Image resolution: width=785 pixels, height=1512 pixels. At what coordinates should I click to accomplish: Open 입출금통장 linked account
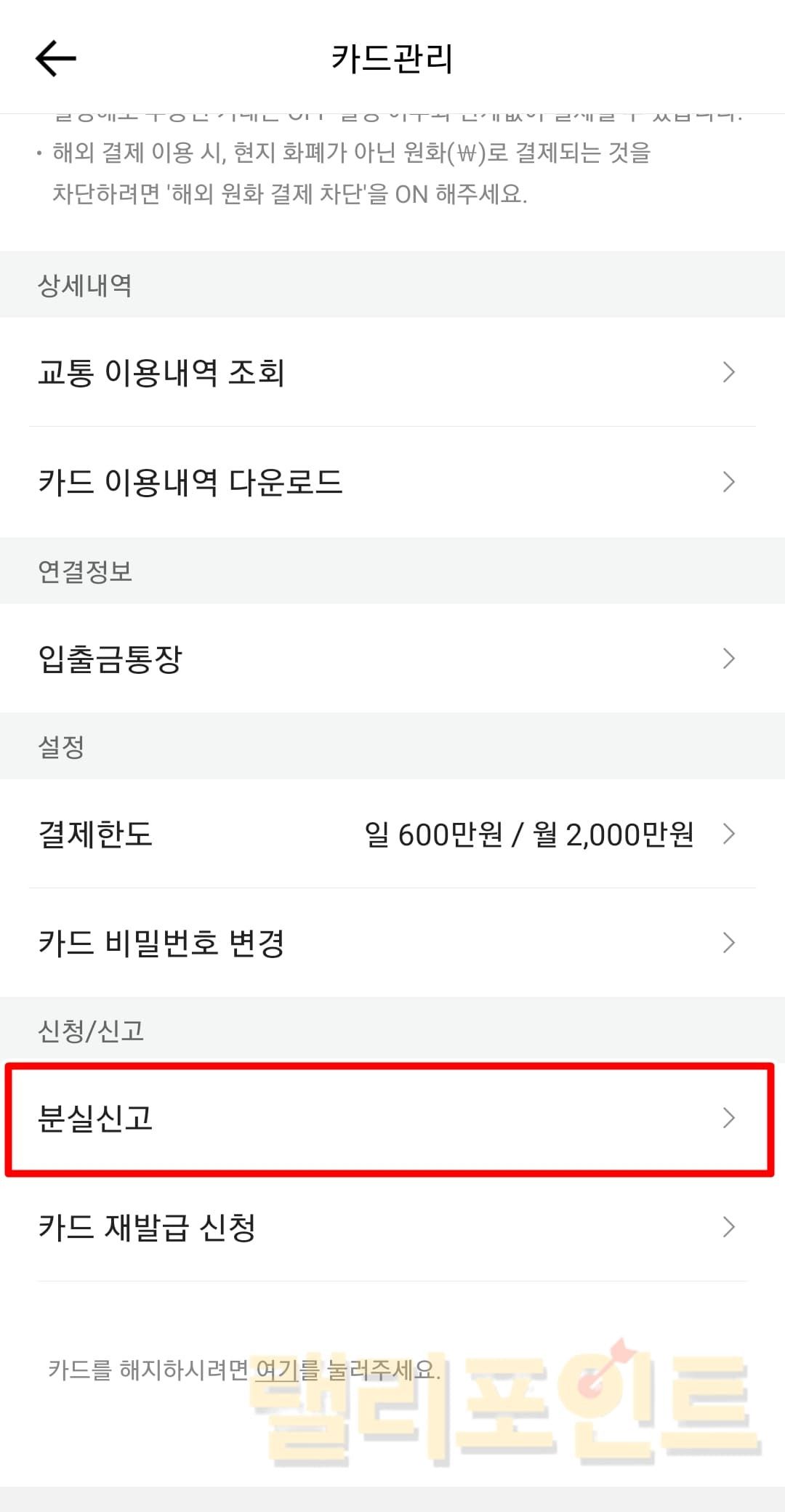(392, 659)
